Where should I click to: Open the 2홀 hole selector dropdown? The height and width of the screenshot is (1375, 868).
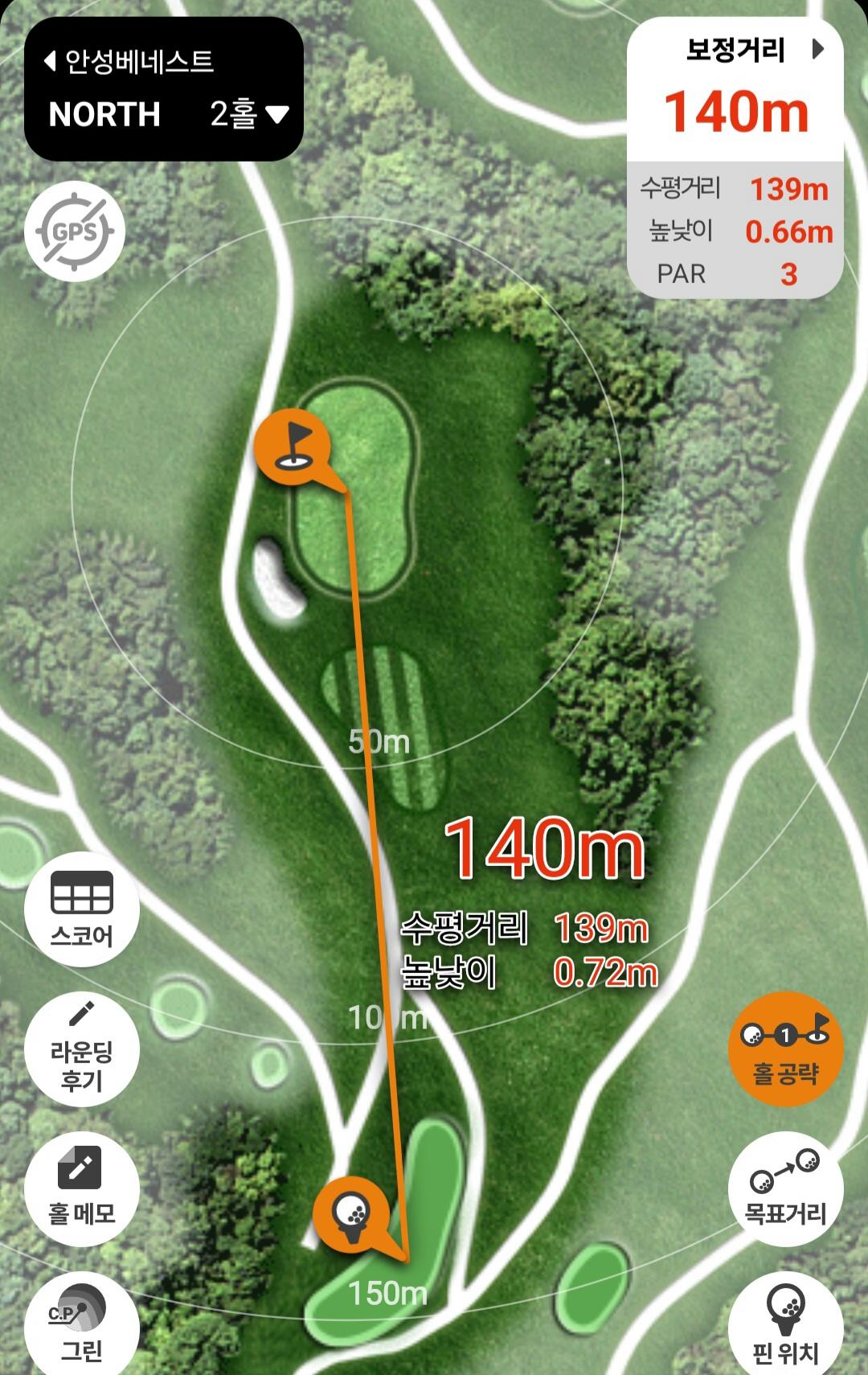[249, 114]
